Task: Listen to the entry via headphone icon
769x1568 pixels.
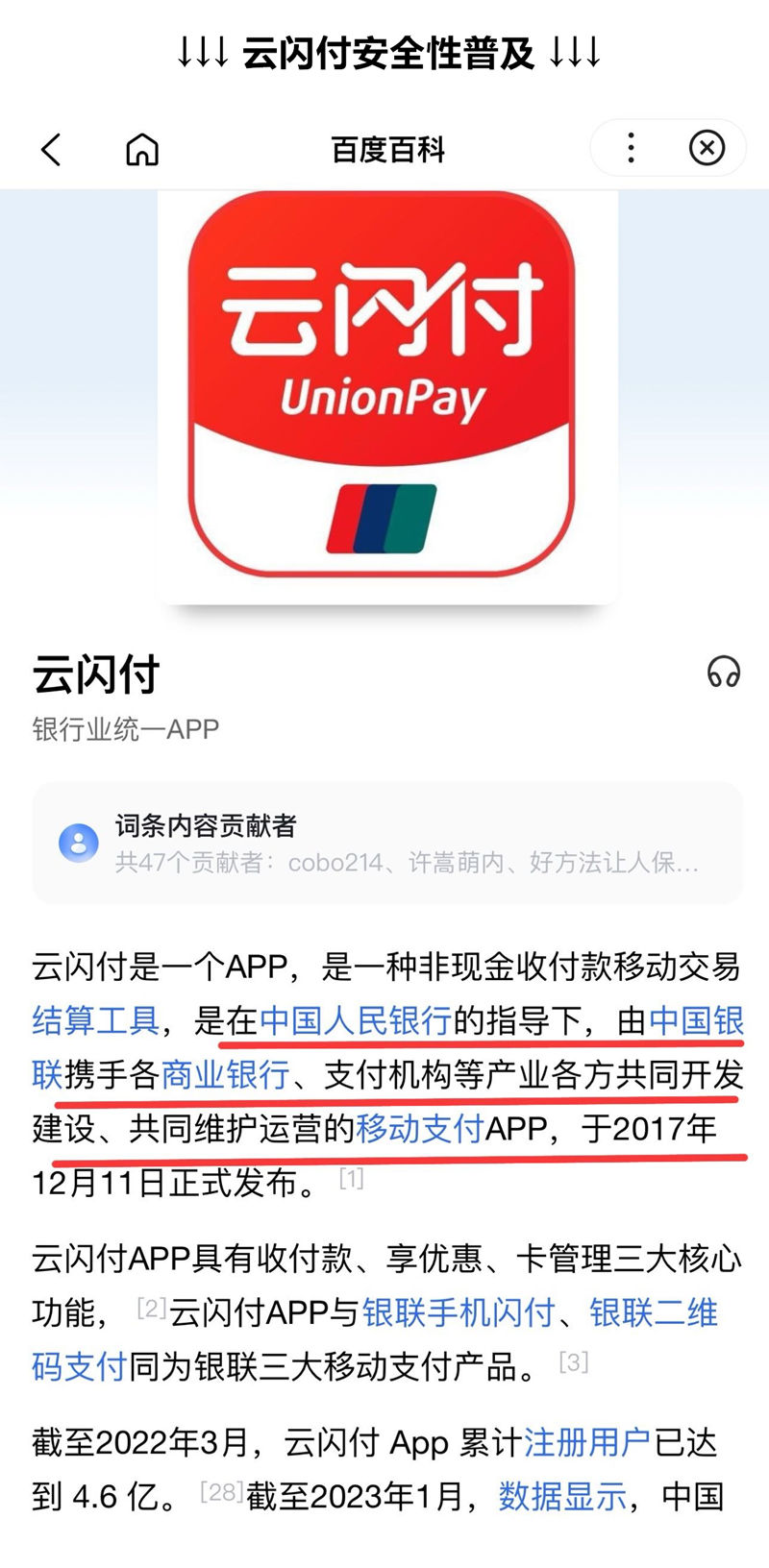Action: 723,673
